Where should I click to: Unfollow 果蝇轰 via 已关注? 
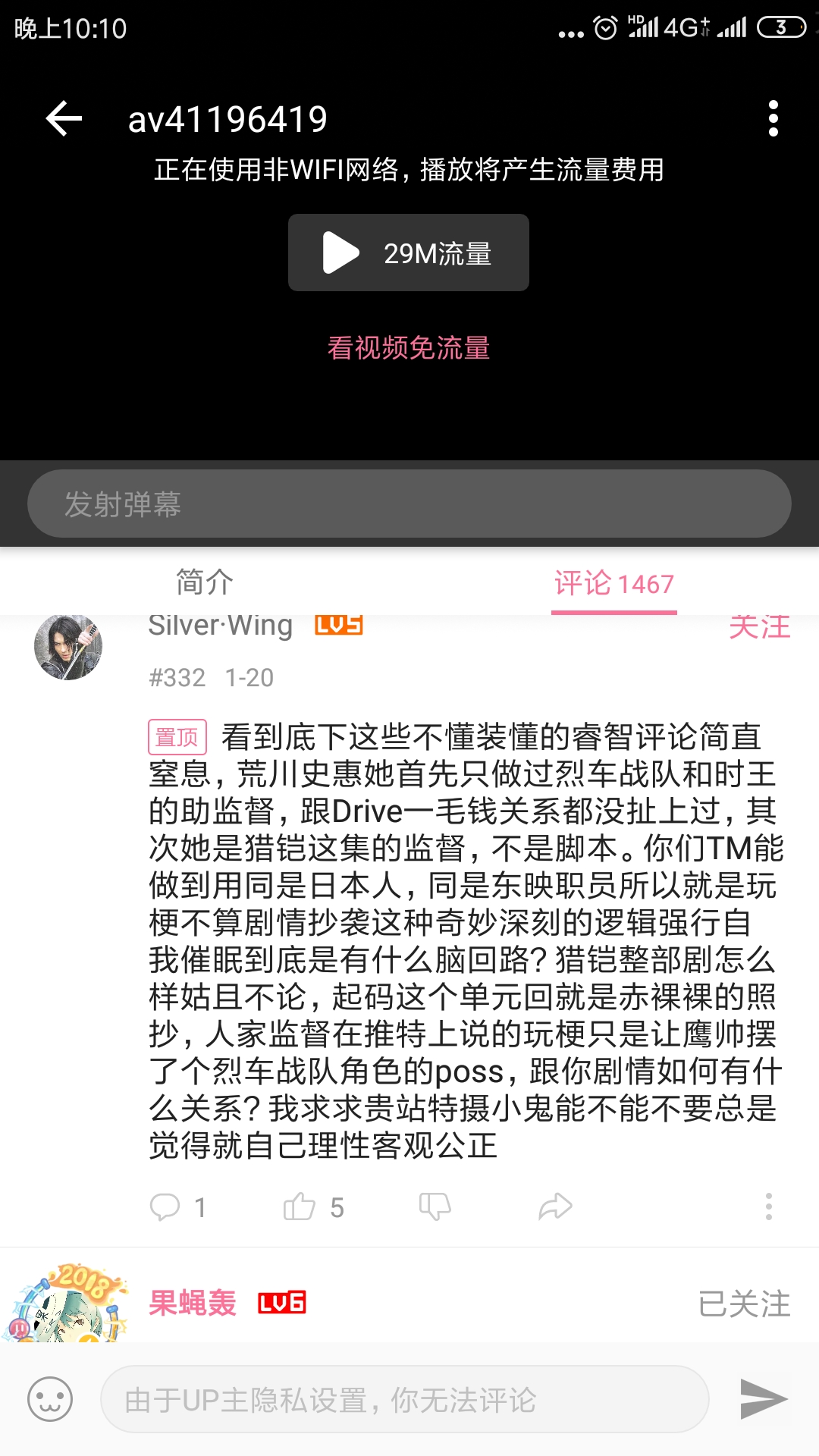[744, 1304]
